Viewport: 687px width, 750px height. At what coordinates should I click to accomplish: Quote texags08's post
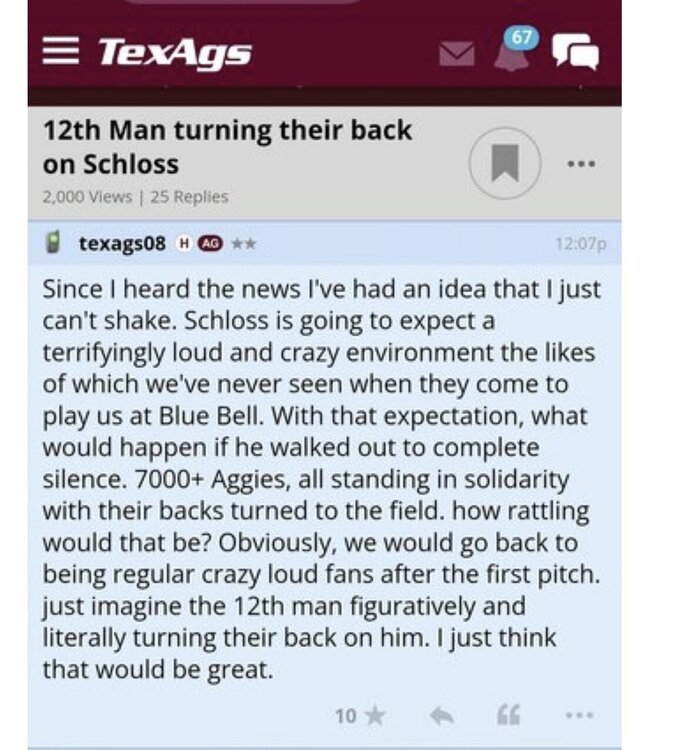(509, 716)
